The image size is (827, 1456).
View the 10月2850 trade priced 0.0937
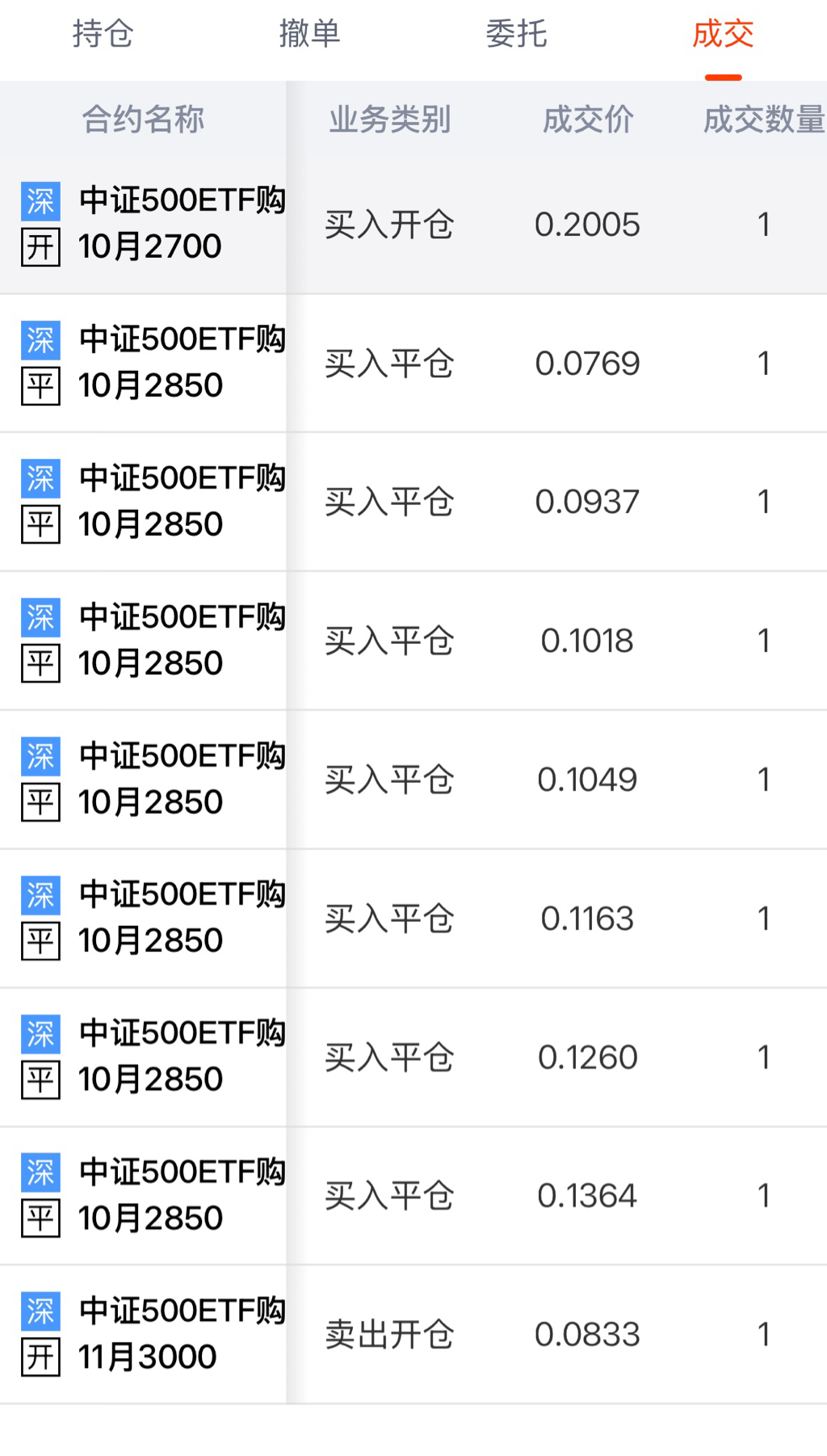(413, 502)
